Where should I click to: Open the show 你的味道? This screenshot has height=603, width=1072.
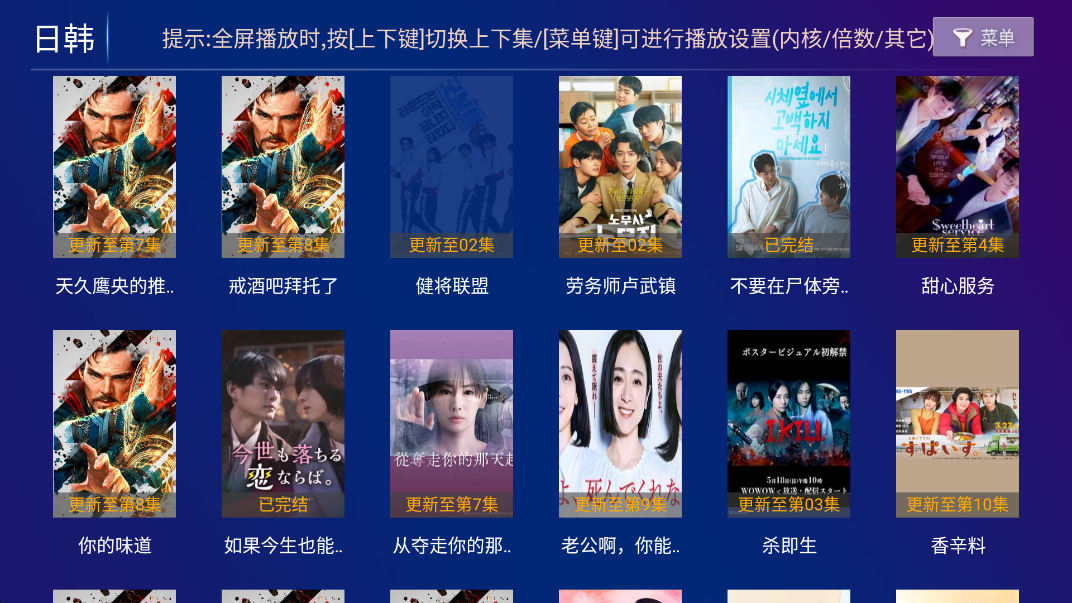114,424
